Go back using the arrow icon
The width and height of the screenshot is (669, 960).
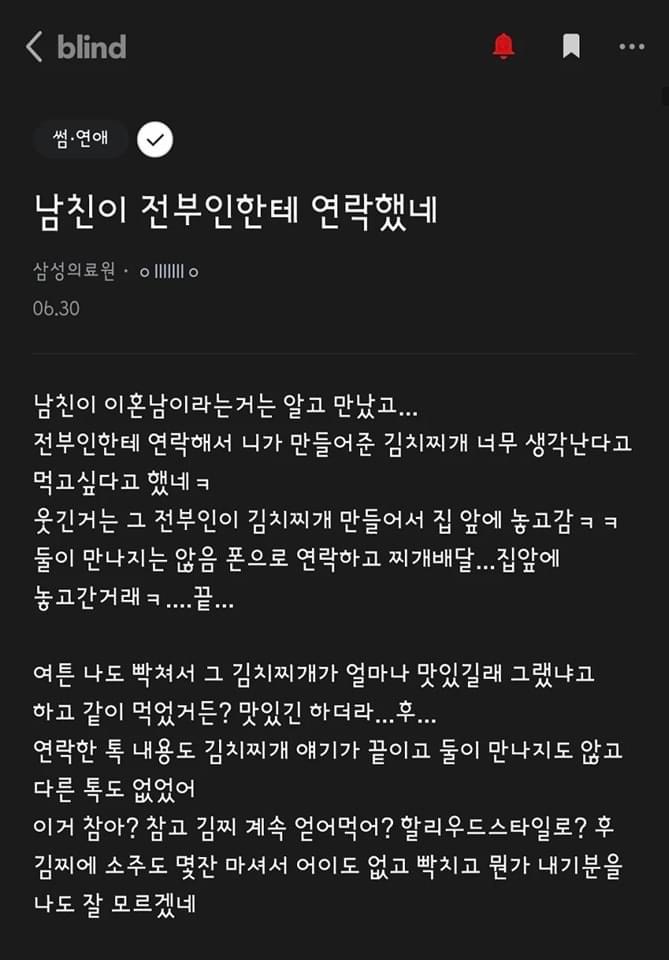tap(34, 46)
